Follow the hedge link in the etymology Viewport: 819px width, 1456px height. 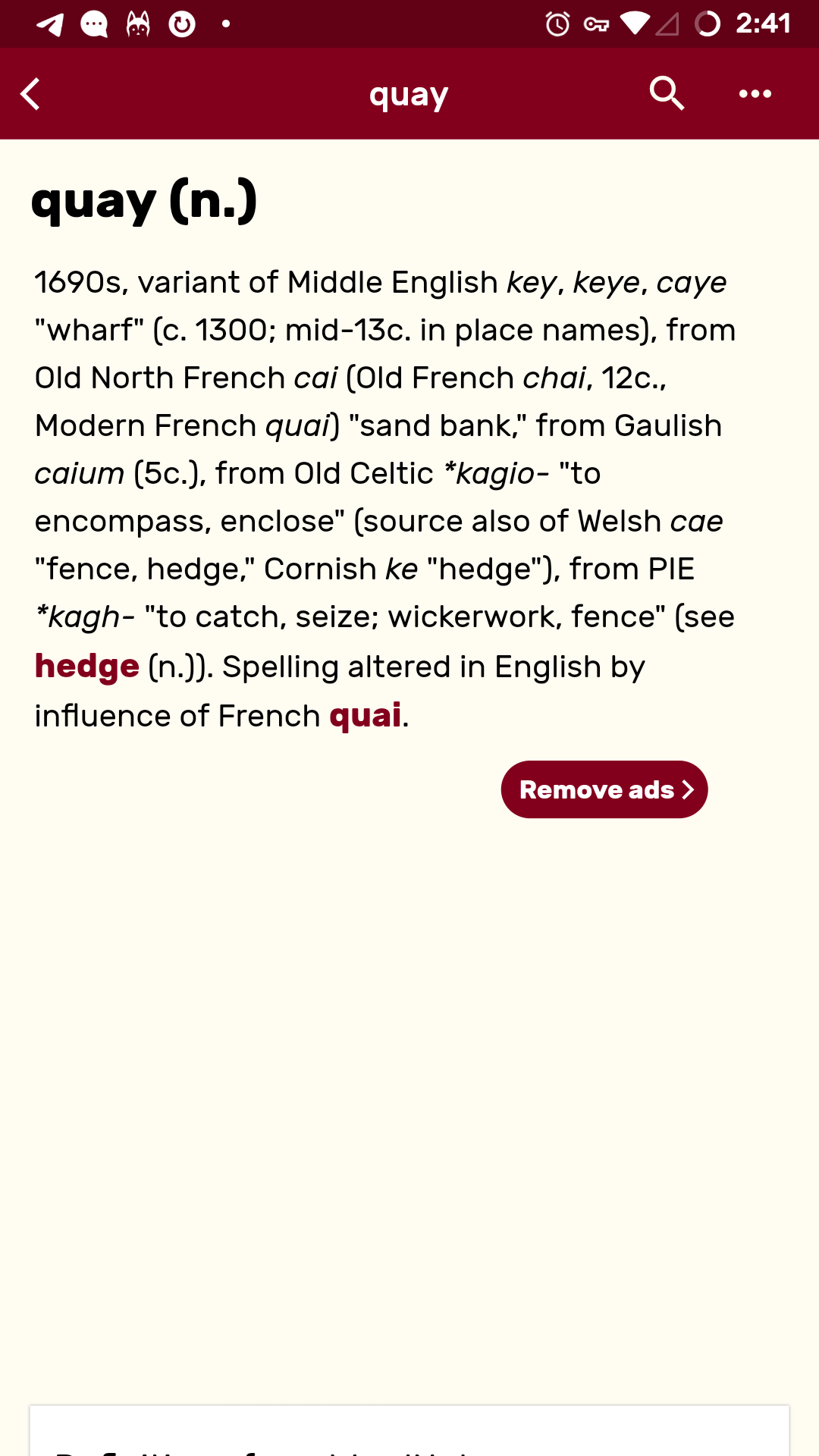pyautogui.click(x=87, y=667)
